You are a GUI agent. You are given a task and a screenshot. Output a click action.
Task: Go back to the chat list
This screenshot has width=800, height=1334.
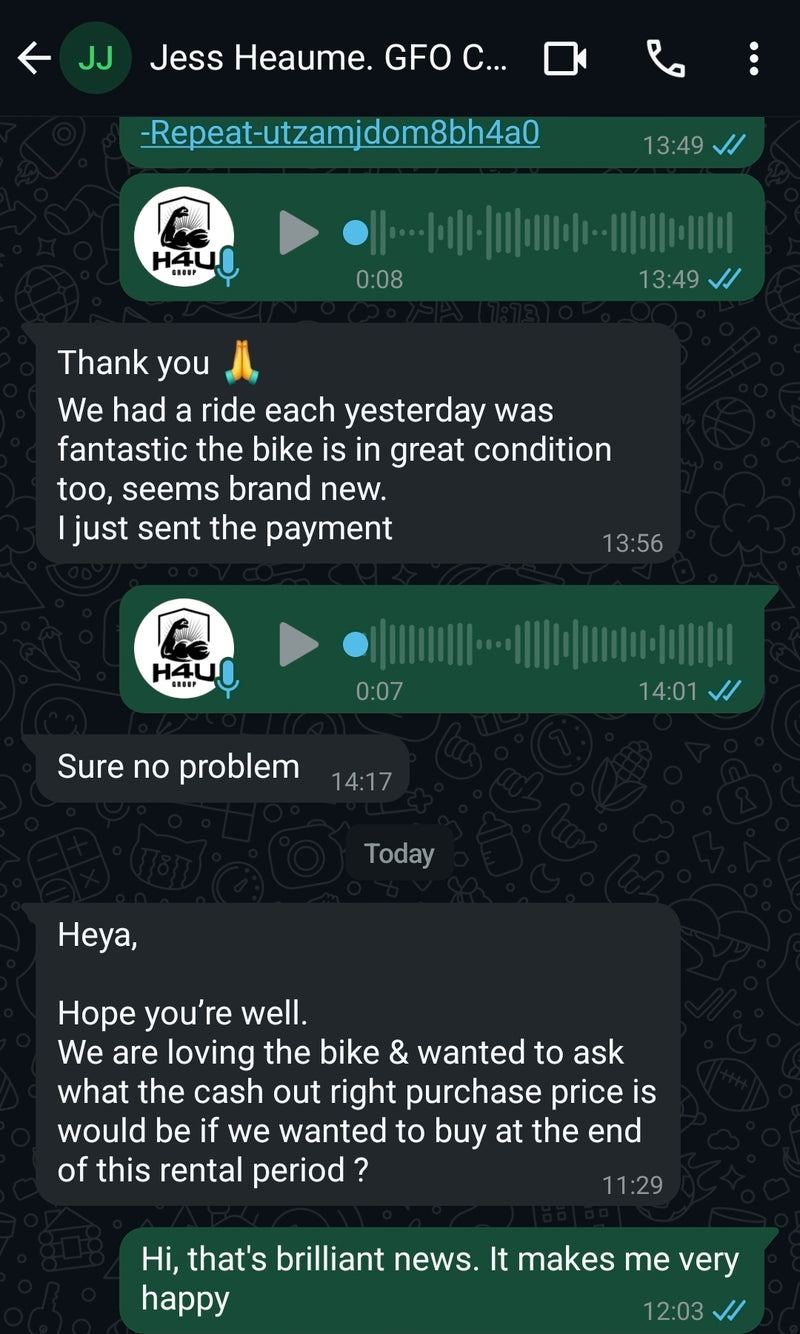pyautogui.click(x=35, y=60)
